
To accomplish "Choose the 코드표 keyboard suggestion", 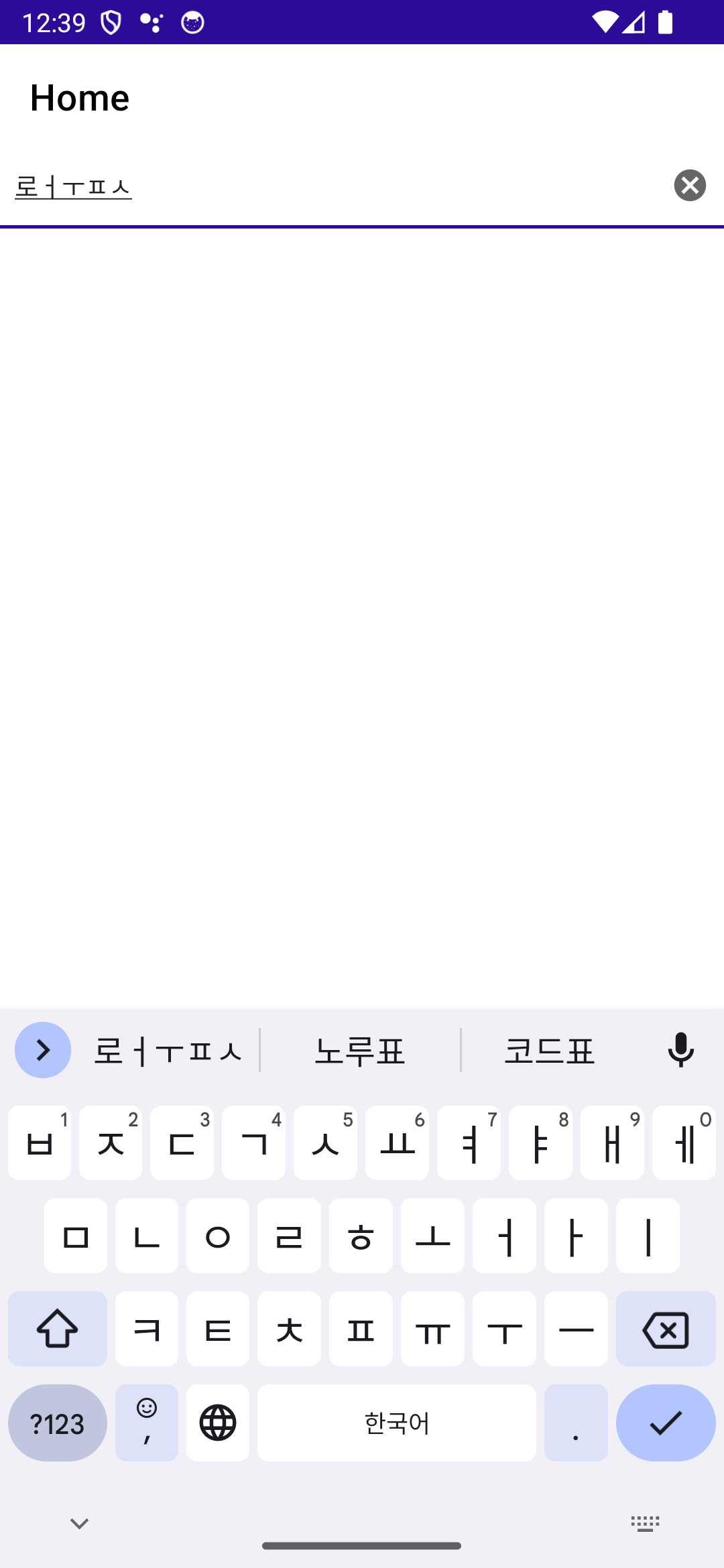I will [x=549, y=1050].
